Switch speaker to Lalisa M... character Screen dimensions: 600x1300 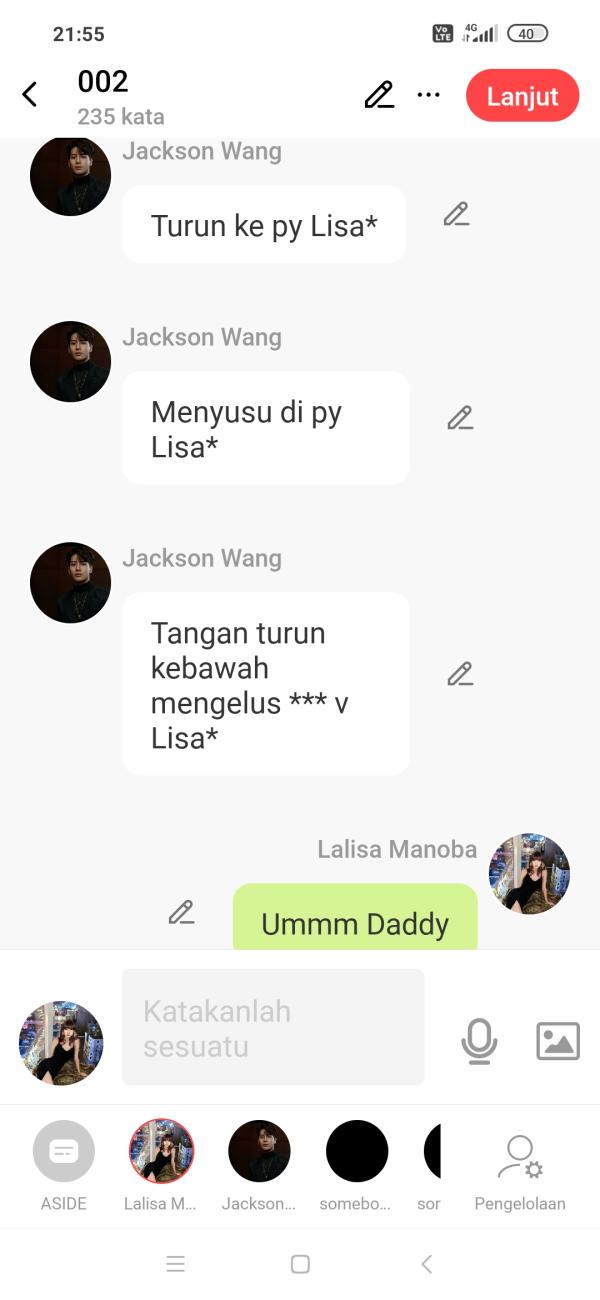pos(161,1151)
